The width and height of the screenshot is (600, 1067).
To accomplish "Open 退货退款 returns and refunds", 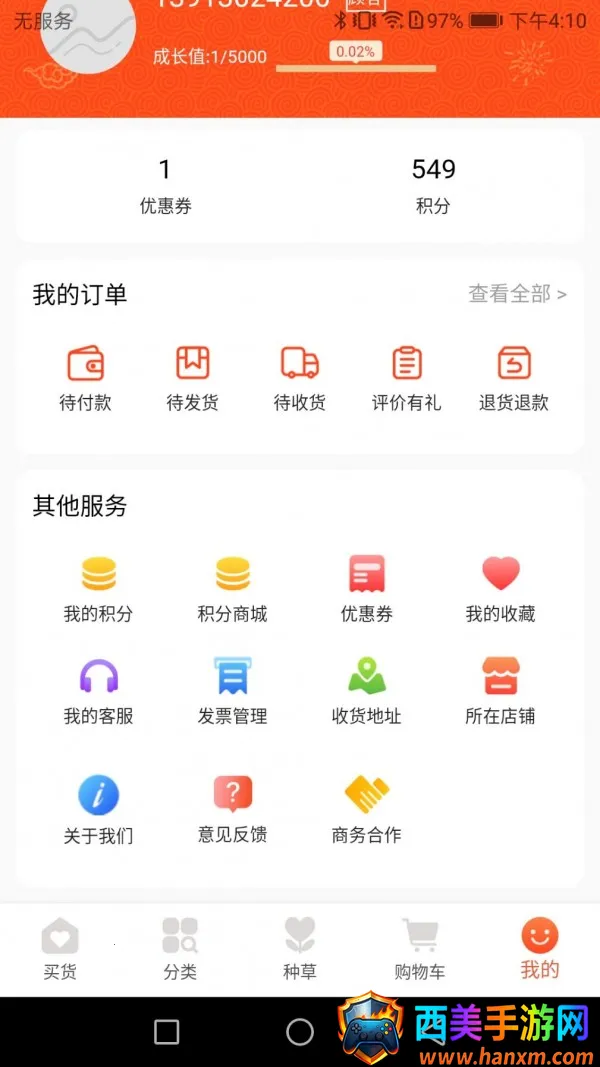I will 514,378.
